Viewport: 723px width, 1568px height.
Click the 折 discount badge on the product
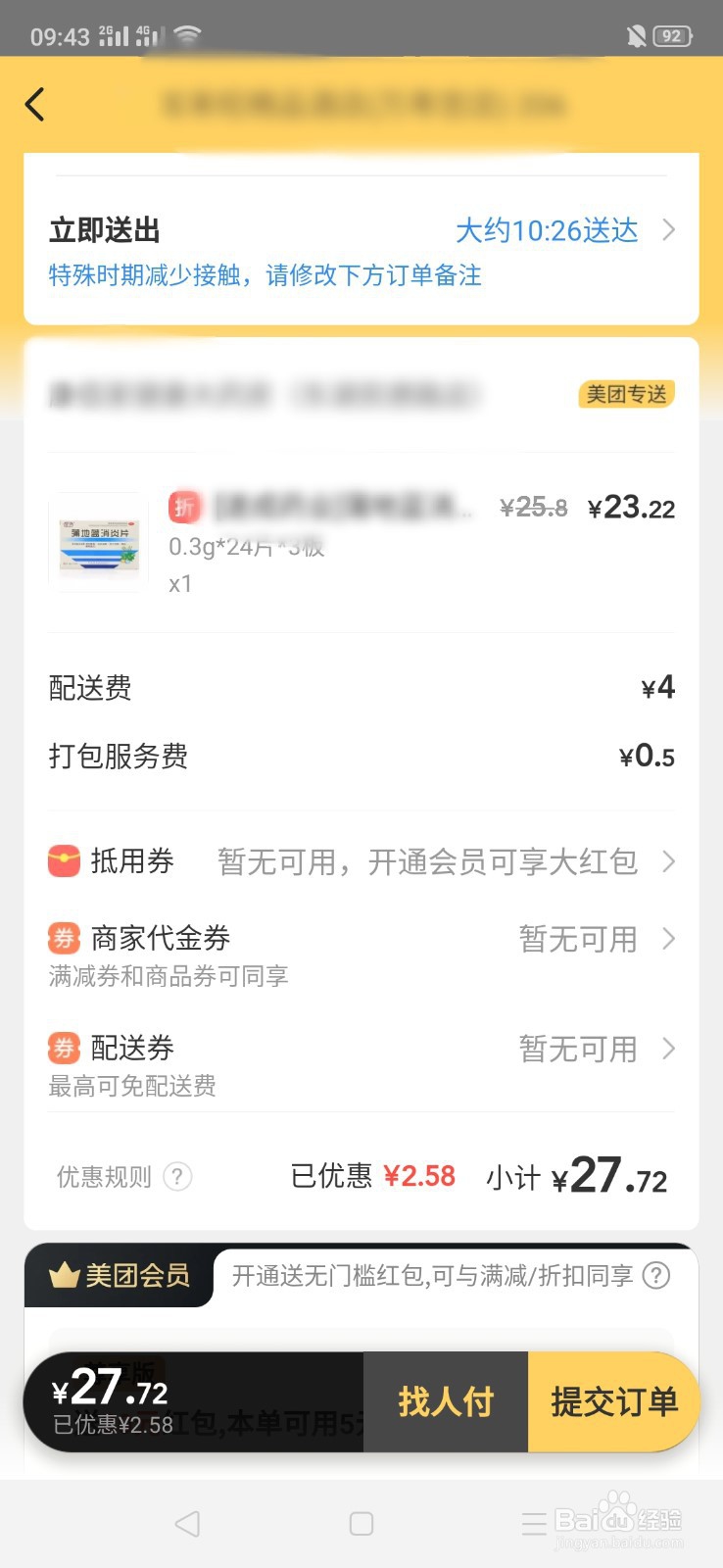pyautogui.click(x=185, y=507)
